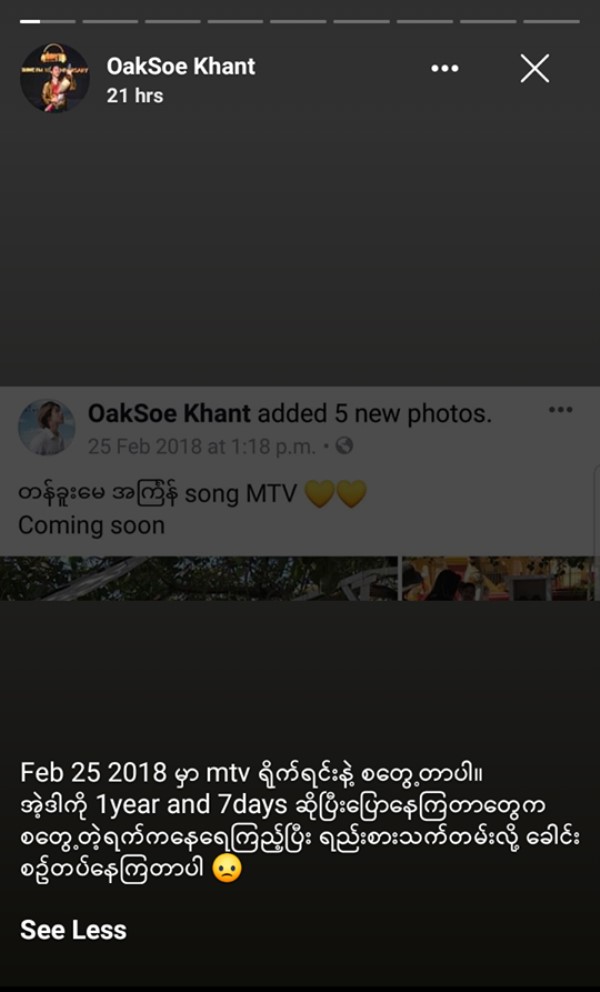
Task: Close the story viewer
Action: coord(535,68)
